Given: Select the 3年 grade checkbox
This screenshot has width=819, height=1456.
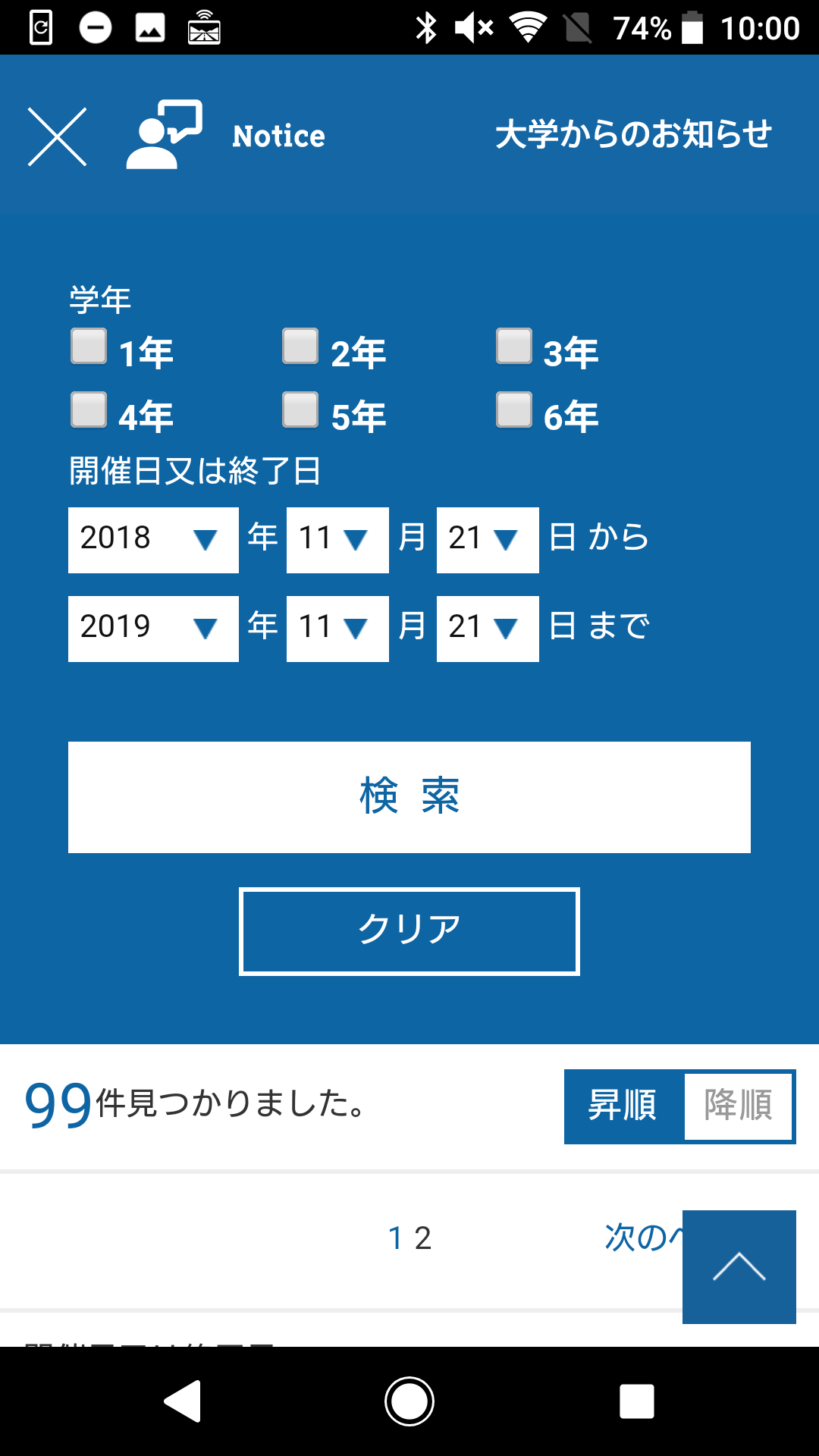Looking at the screenshot, I should [x=514, y=347].
